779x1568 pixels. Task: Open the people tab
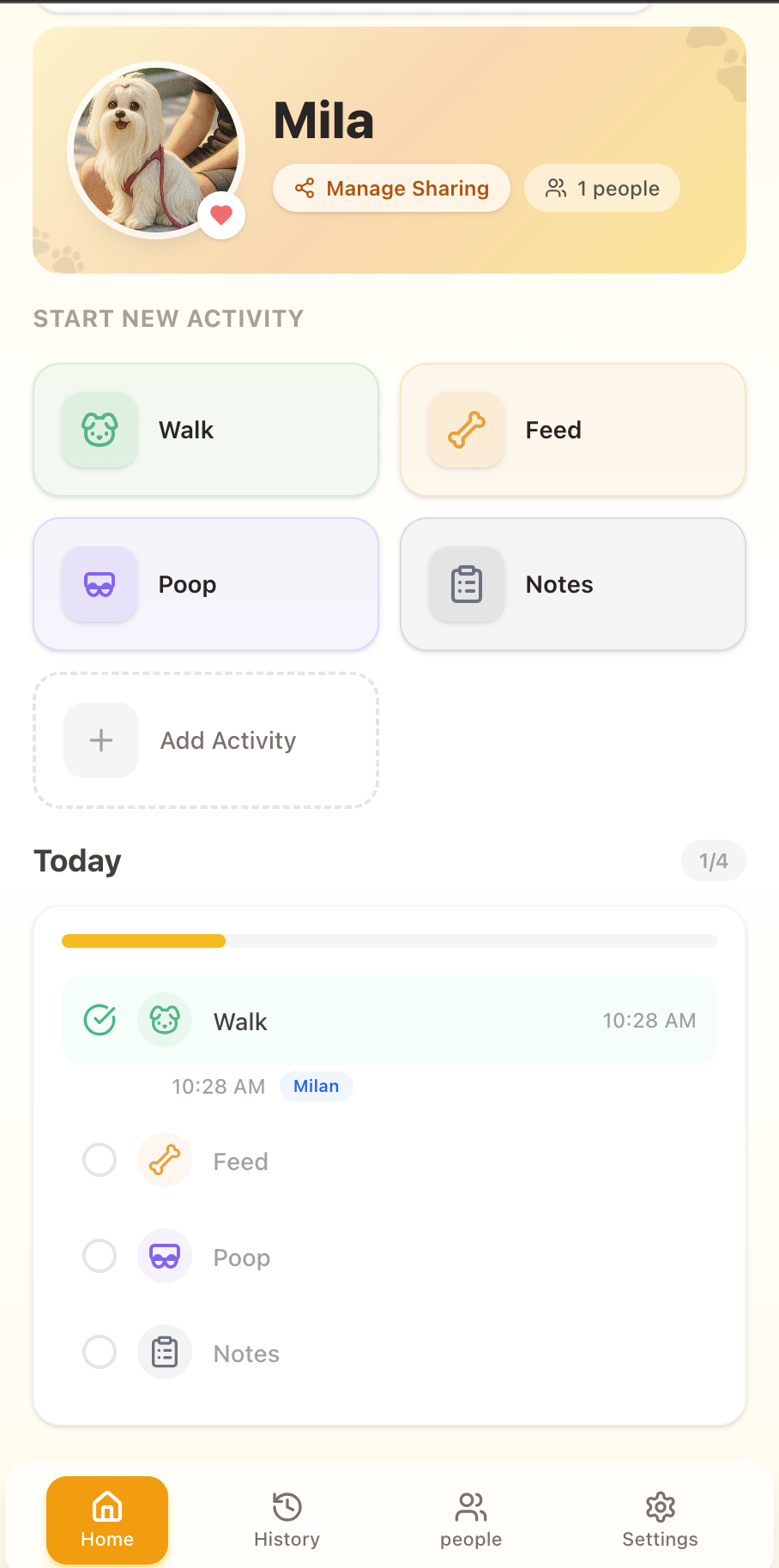click(x=470, y=1518)
